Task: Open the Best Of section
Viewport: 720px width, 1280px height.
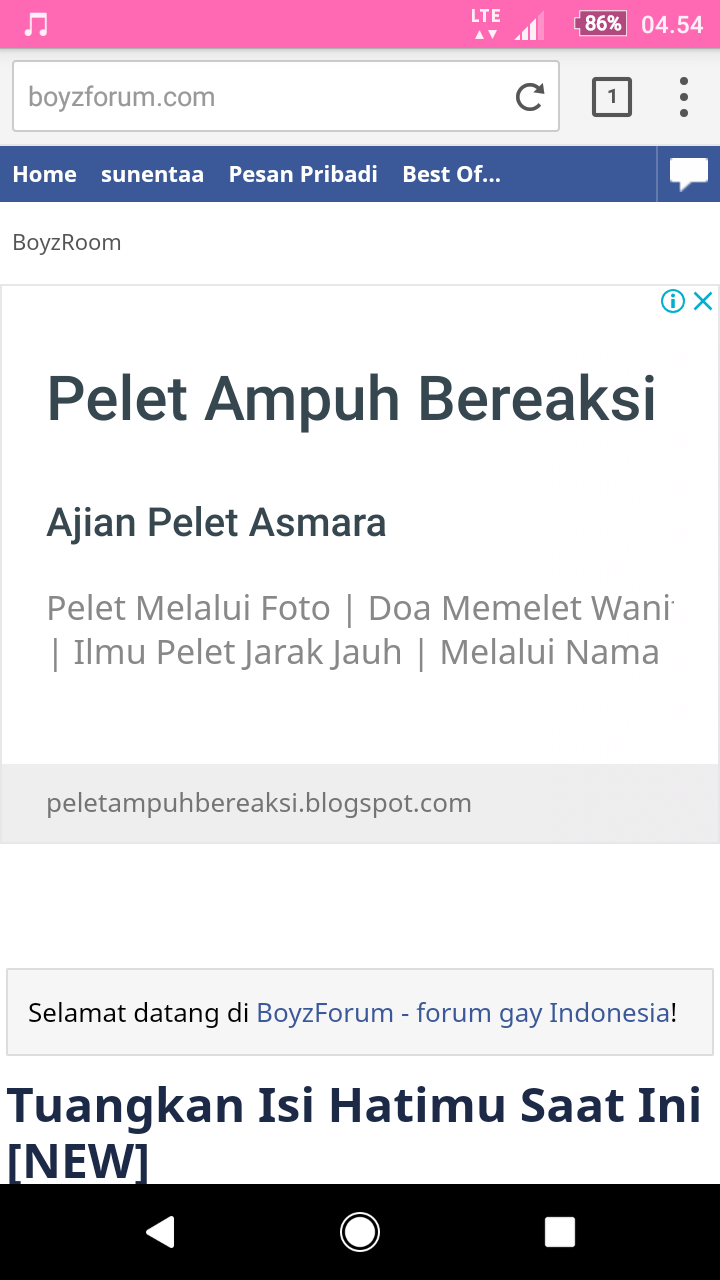Action: tap(451, 174)
